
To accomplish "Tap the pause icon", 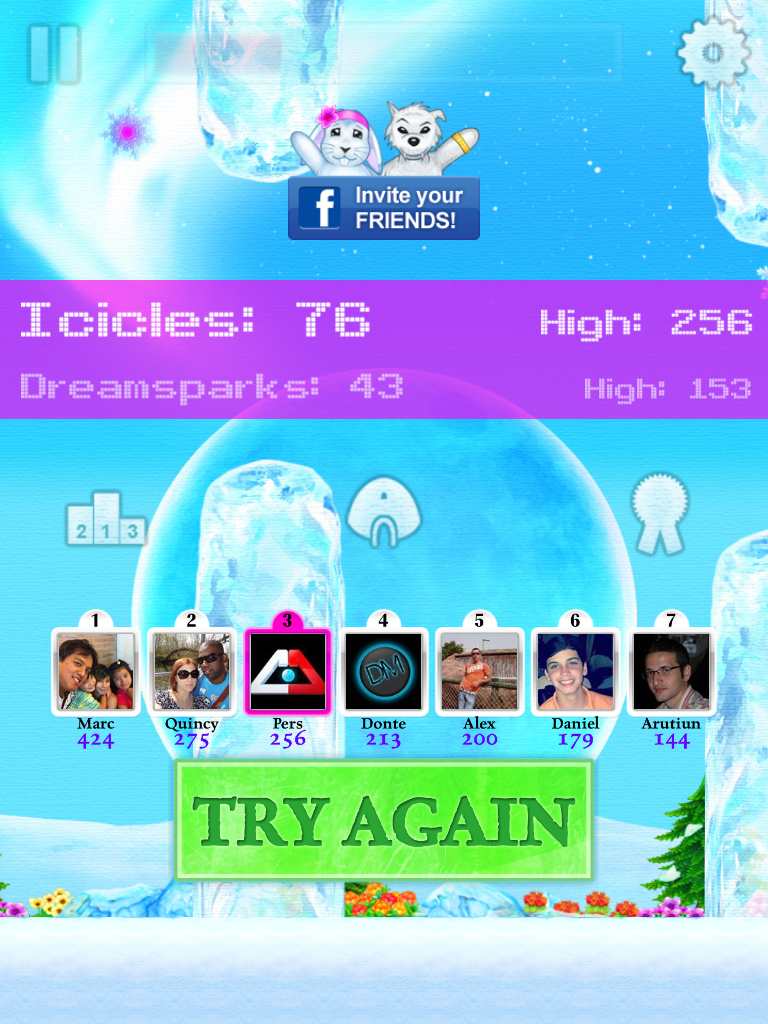I will (54, 54).
